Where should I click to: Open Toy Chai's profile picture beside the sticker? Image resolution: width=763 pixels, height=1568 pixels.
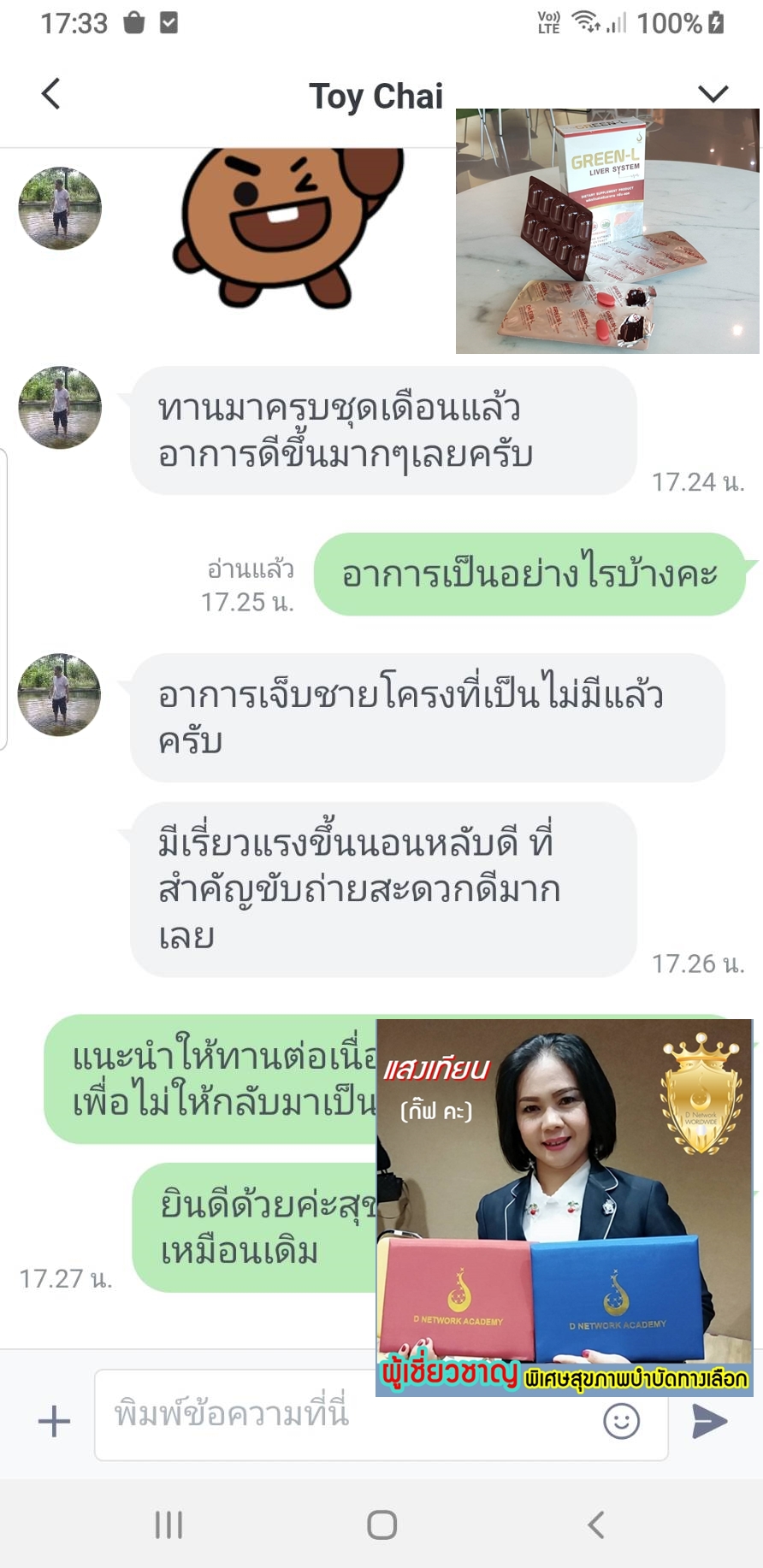60,208
